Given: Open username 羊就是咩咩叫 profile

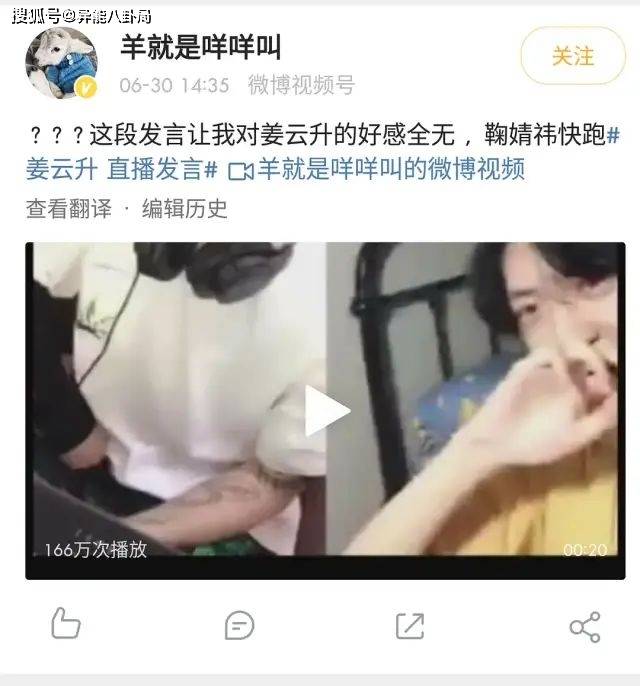Looking at the screenshot, I should pyautogui.click(x=200, y=46).
